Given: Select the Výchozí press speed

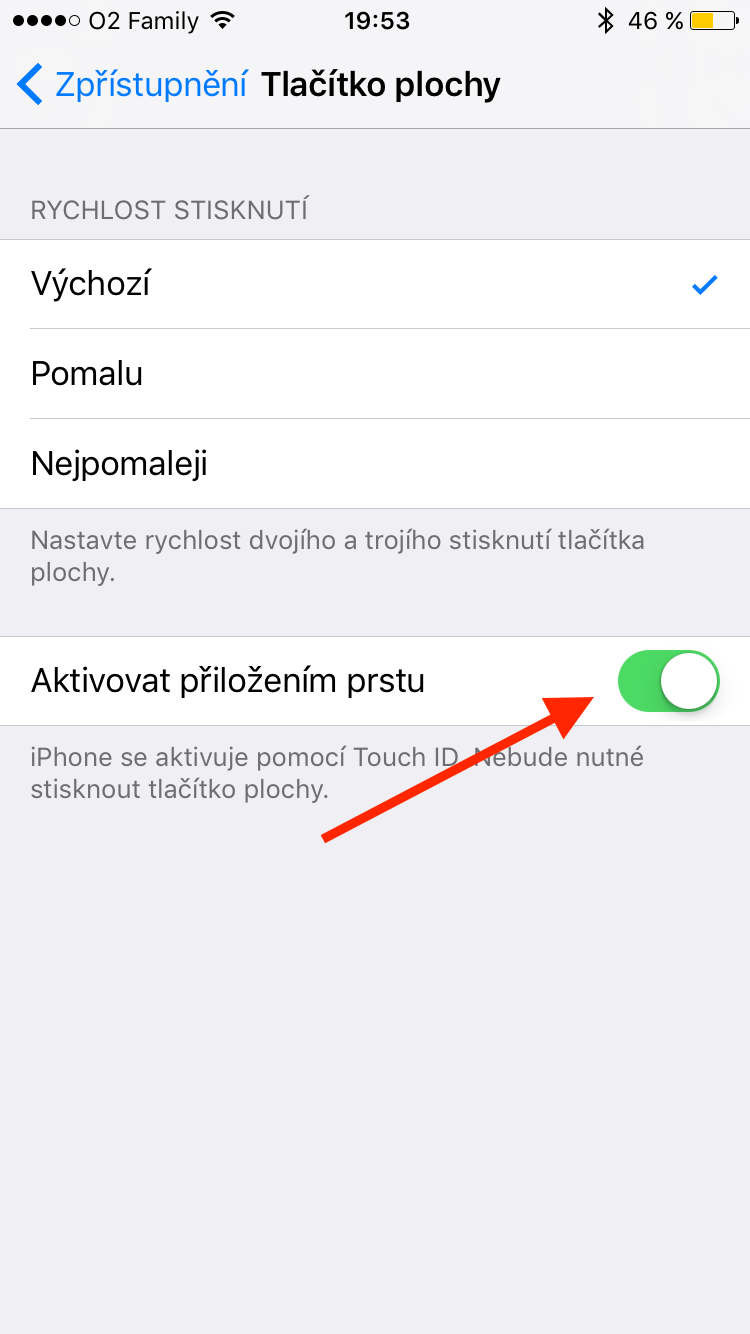Looking at the screenshot, I should coord(374,285).
